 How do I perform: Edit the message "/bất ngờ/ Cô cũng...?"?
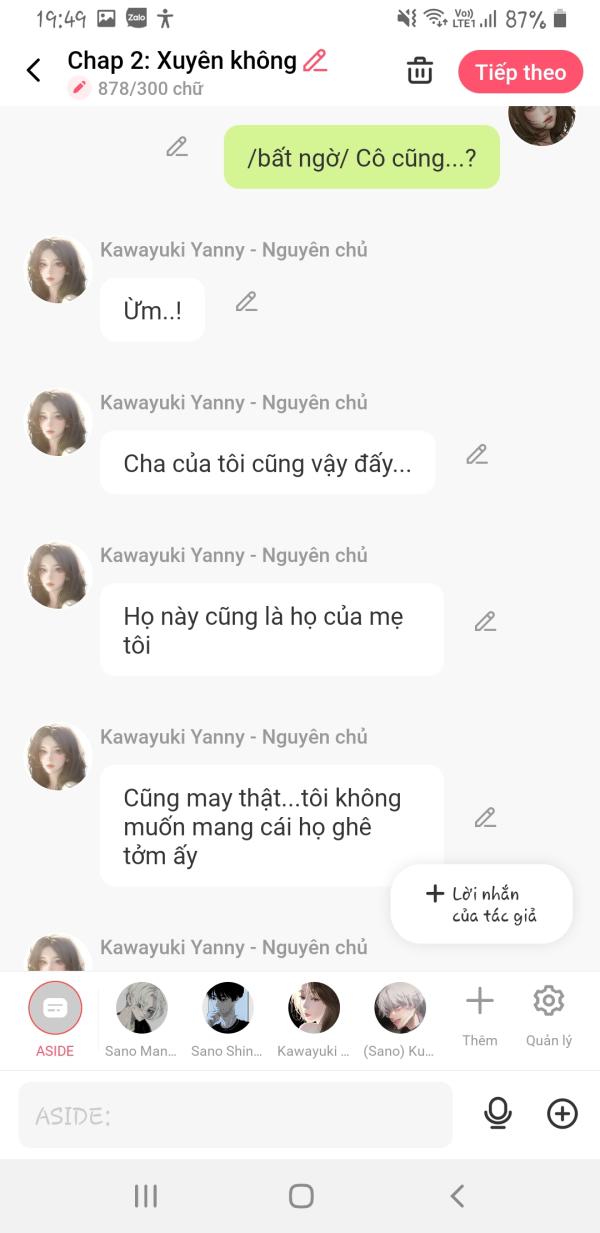(177, 147)
